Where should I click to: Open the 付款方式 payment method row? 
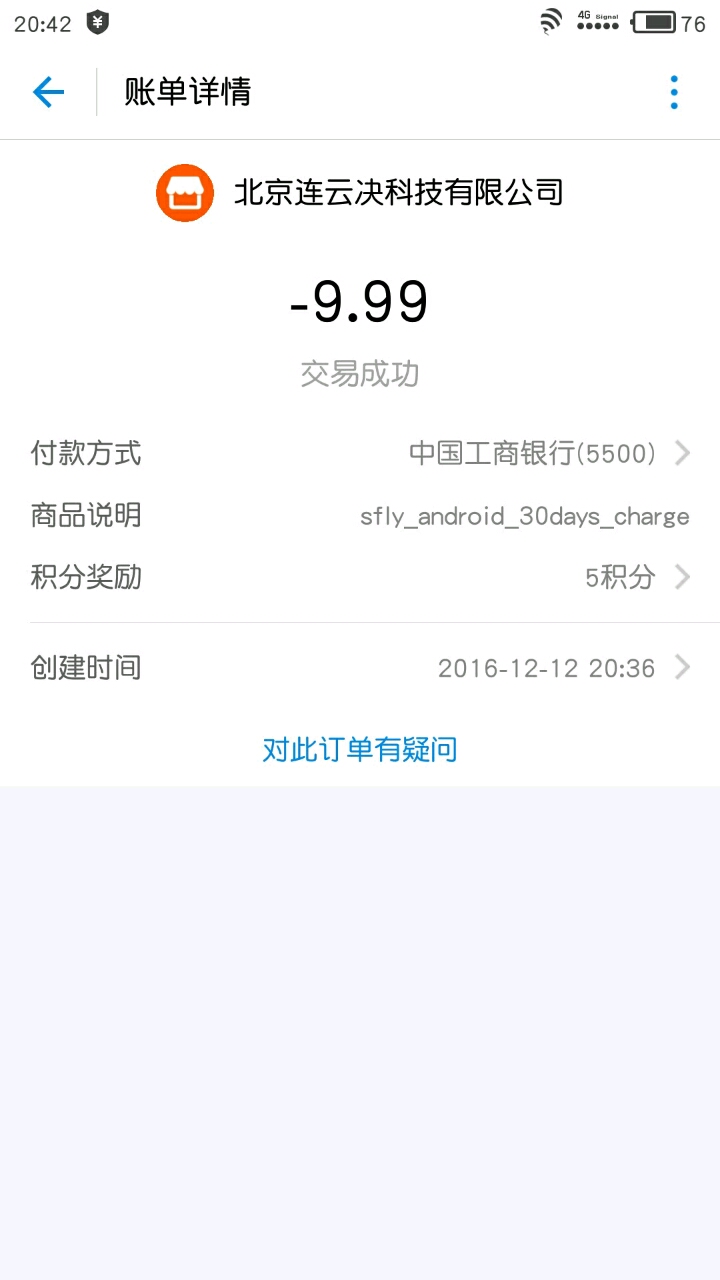pyautogui.click(x=360, y=454)
